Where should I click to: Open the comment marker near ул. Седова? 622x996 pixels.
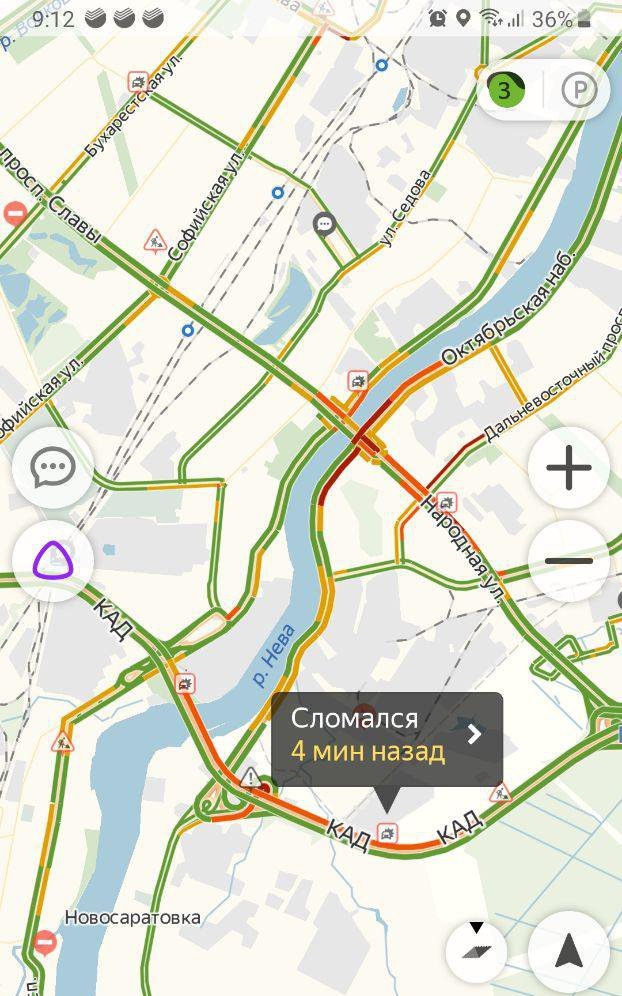coord(324,224)
